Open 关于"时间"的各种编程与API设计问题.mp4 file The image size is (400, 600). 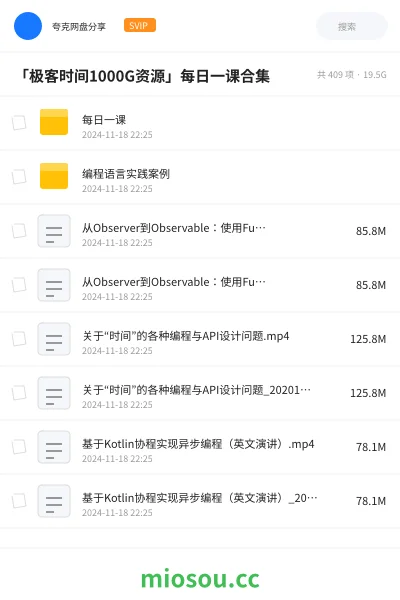click(x=200, y=339)
